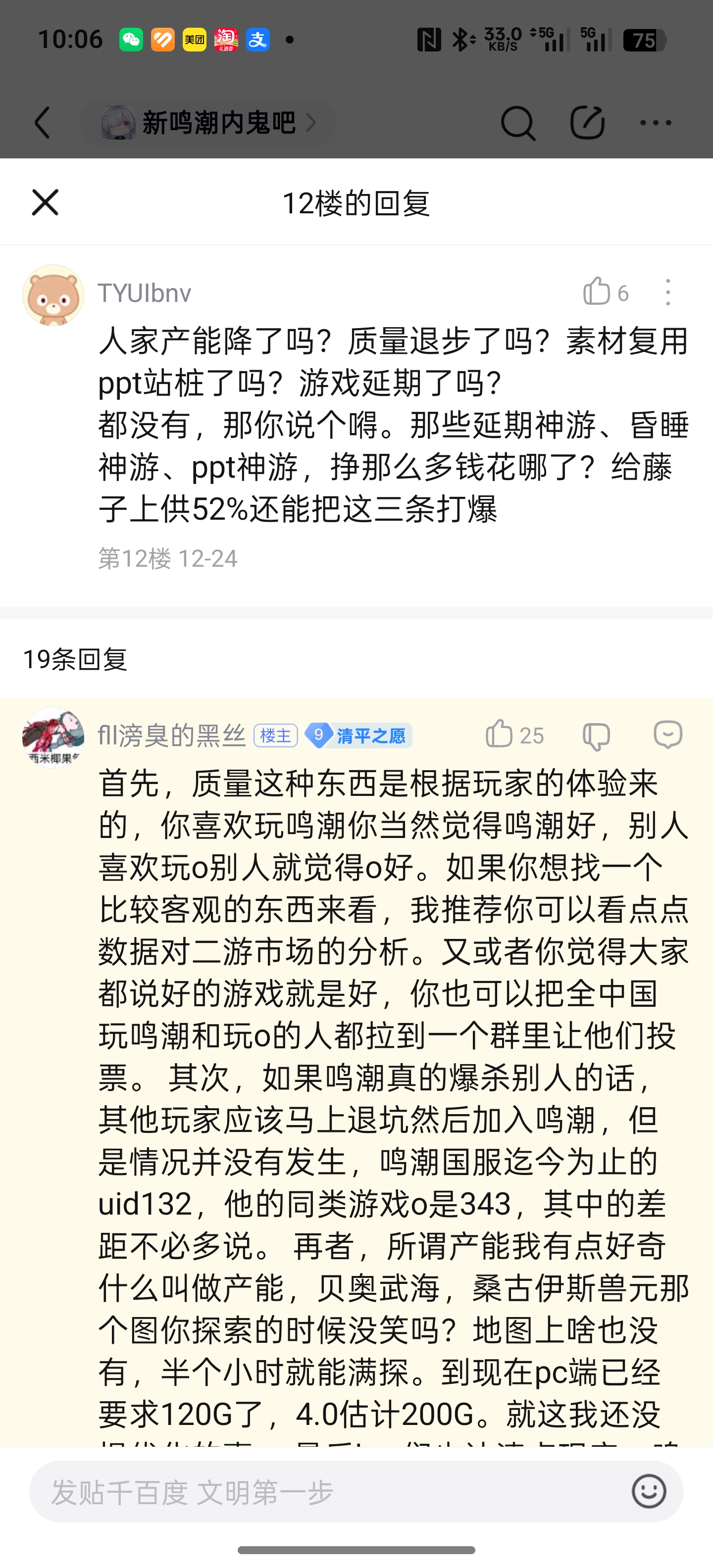
Task: Open the top bar overflow menu
Action: [x=656, y=123]
